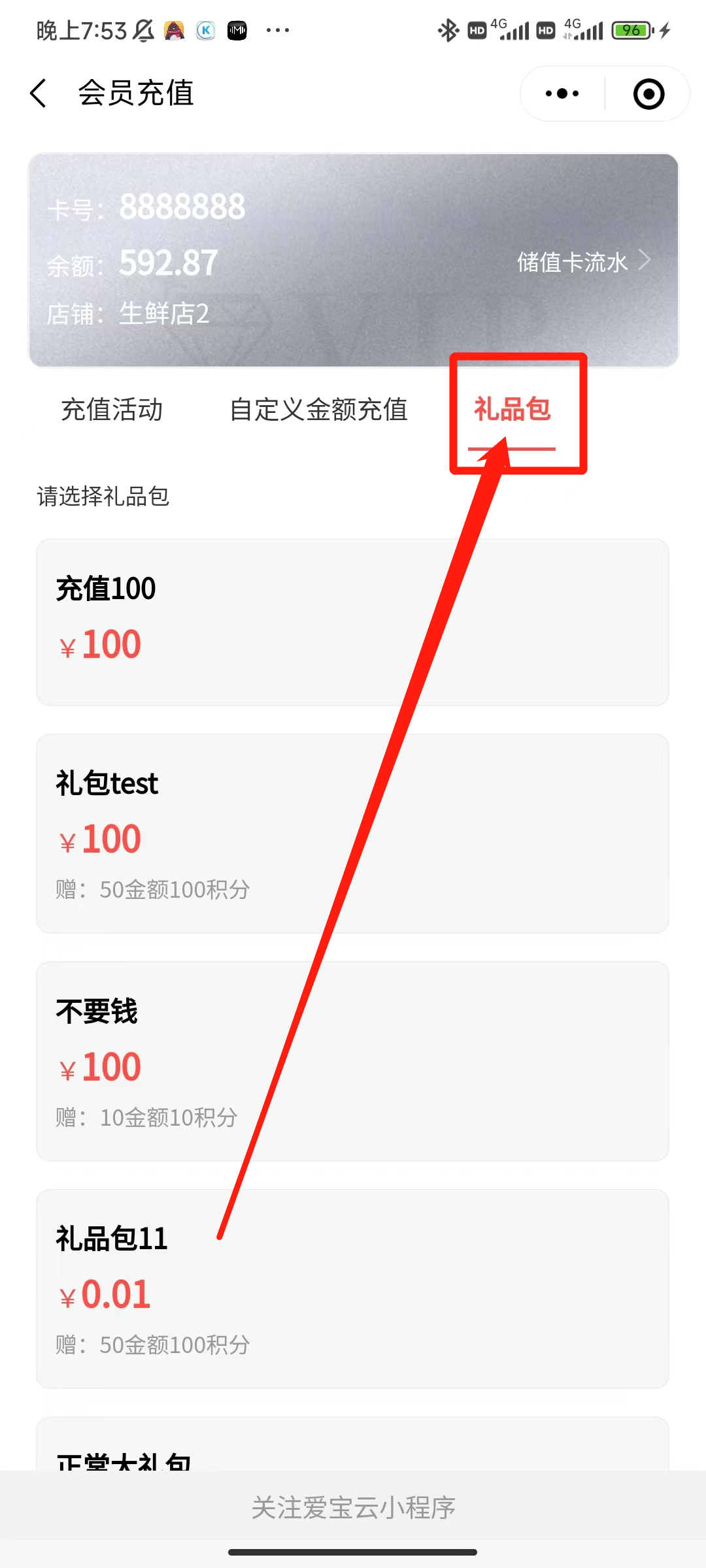The width and height of the screenshot is (706, 1568).
Task: Switch to the 自定义金额充值 tab
Action: point(319,410)
